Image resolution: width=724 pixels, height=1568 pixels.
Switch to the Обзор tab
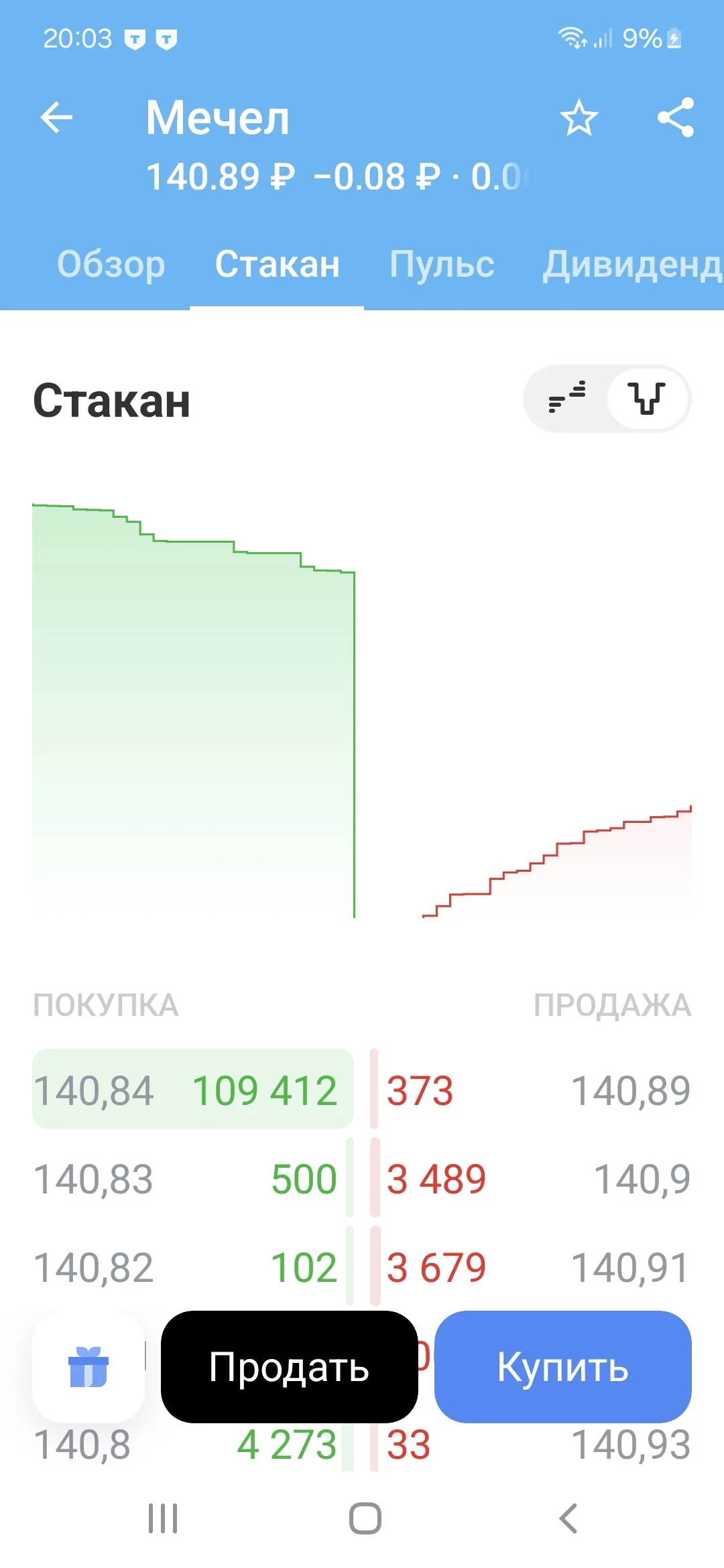(x=111, y=264)
